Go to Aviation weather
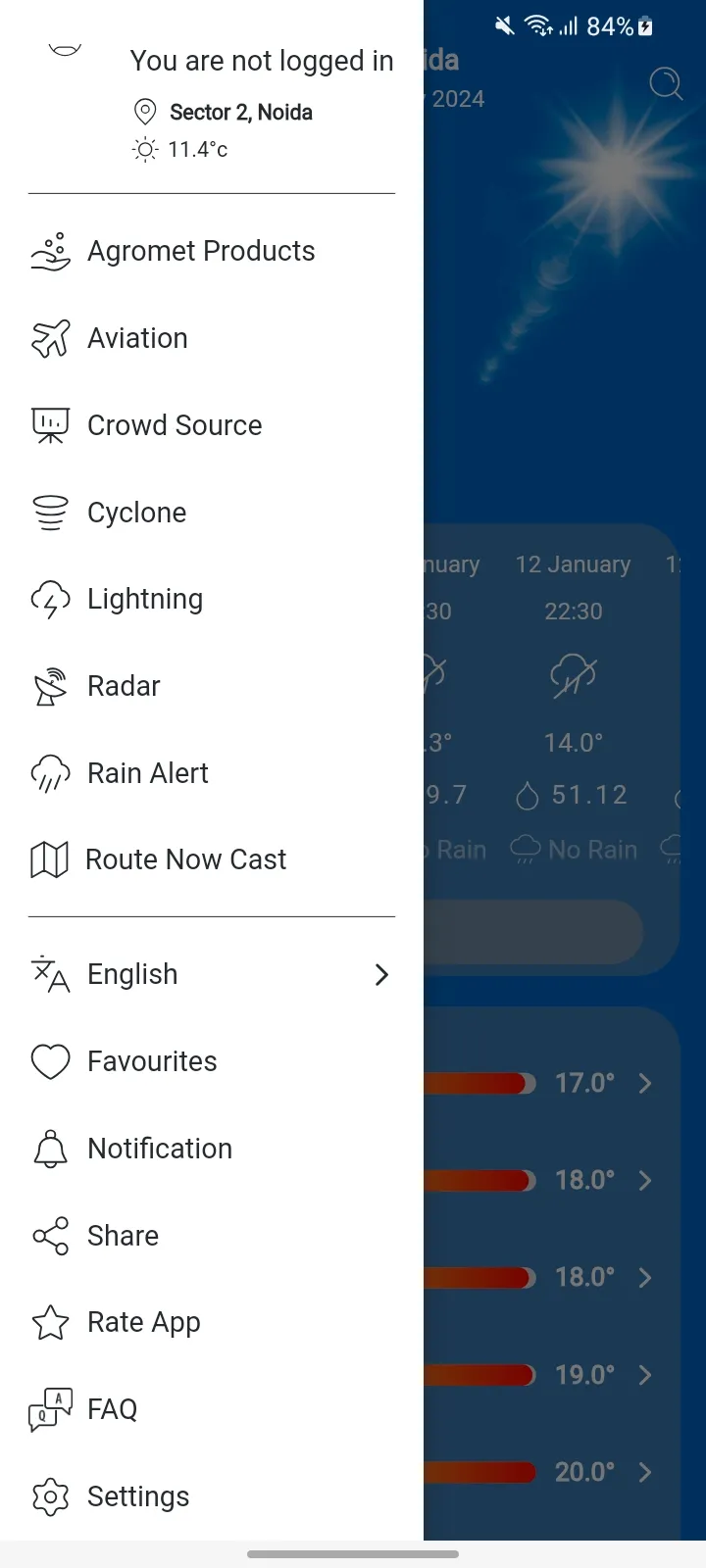 pyautogui.click(x=137, y=339)
